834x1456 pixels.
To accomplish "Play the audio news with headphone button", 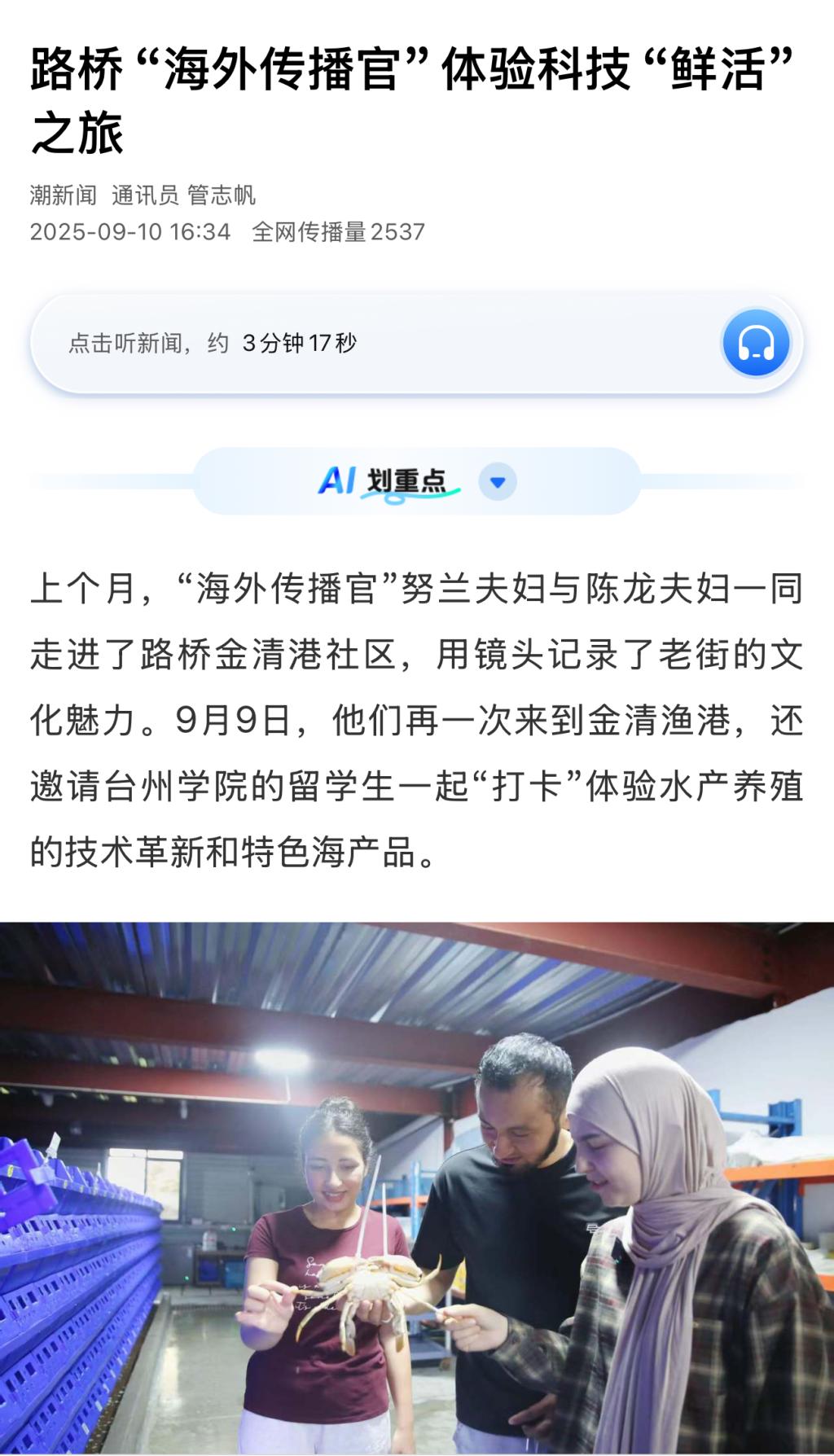I will coord(755,343).
